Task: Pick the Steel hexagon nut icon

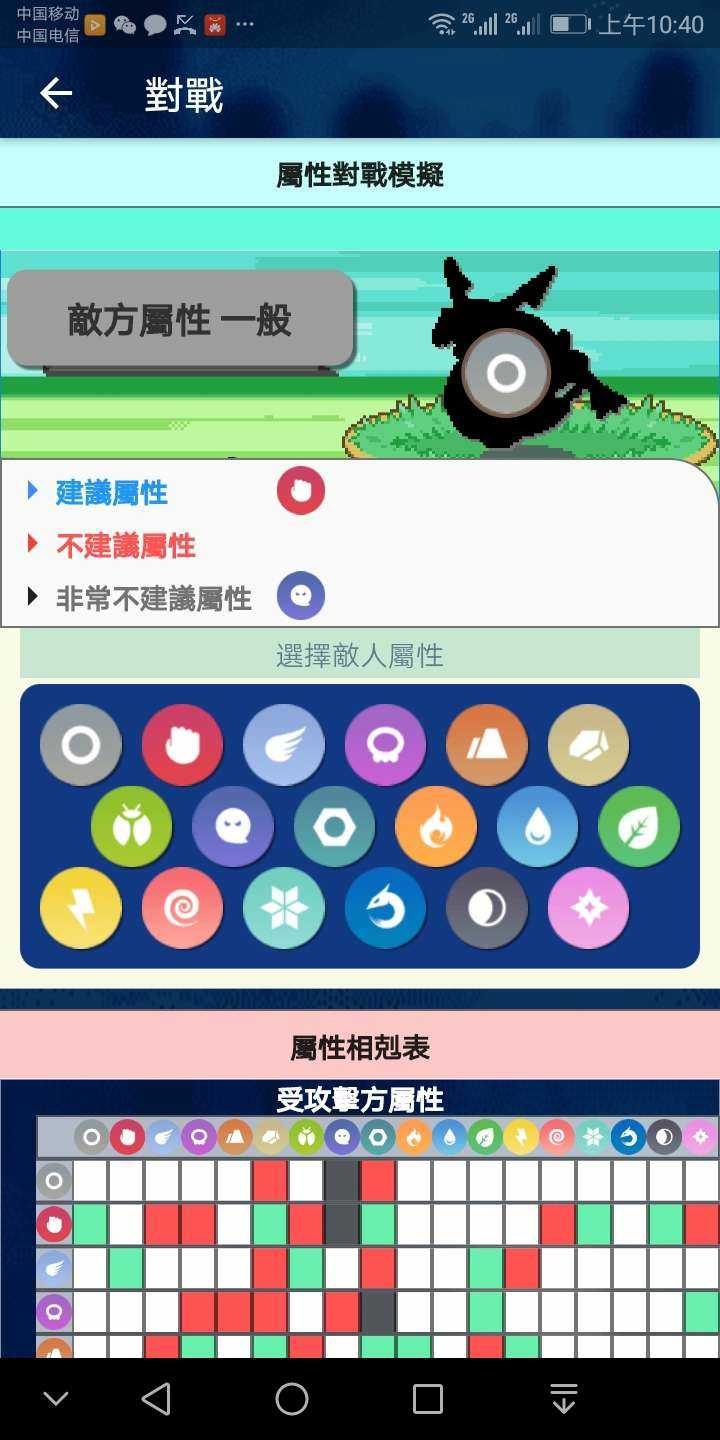Action: (334, 827)
